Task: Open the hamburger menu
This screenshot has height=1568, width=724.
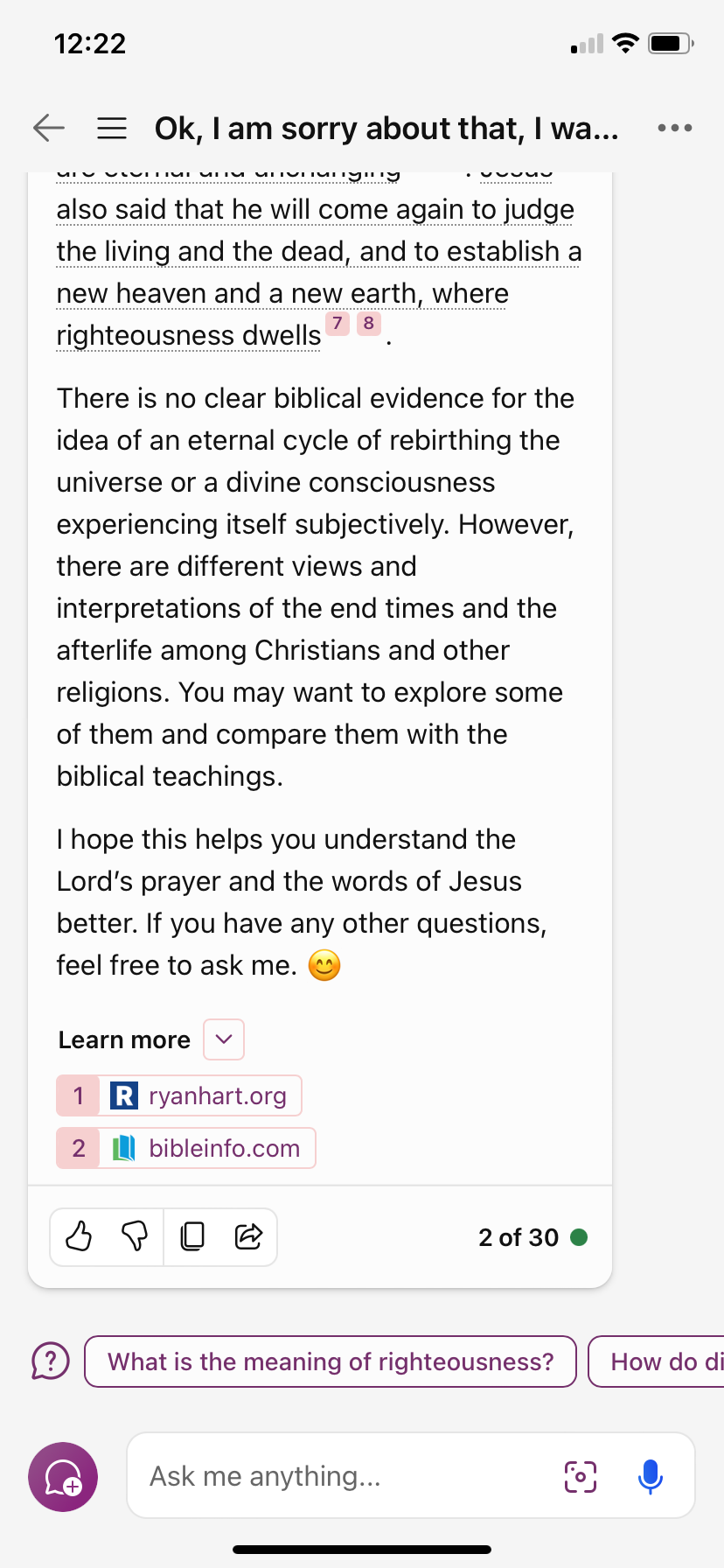Action: [x=112, y=128]
